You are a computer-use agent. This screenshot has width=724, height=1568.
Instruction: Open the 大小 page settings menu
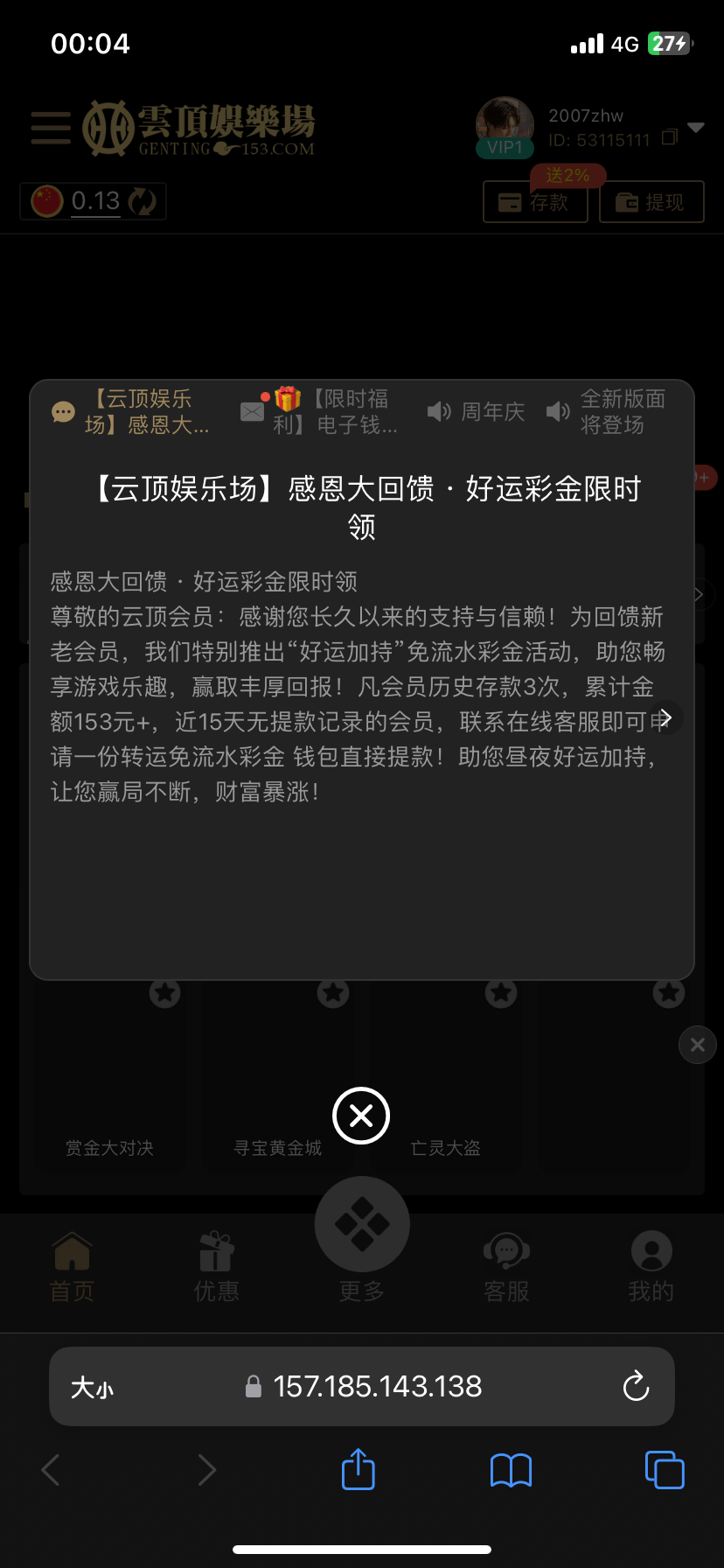[x=93, y=1388]
